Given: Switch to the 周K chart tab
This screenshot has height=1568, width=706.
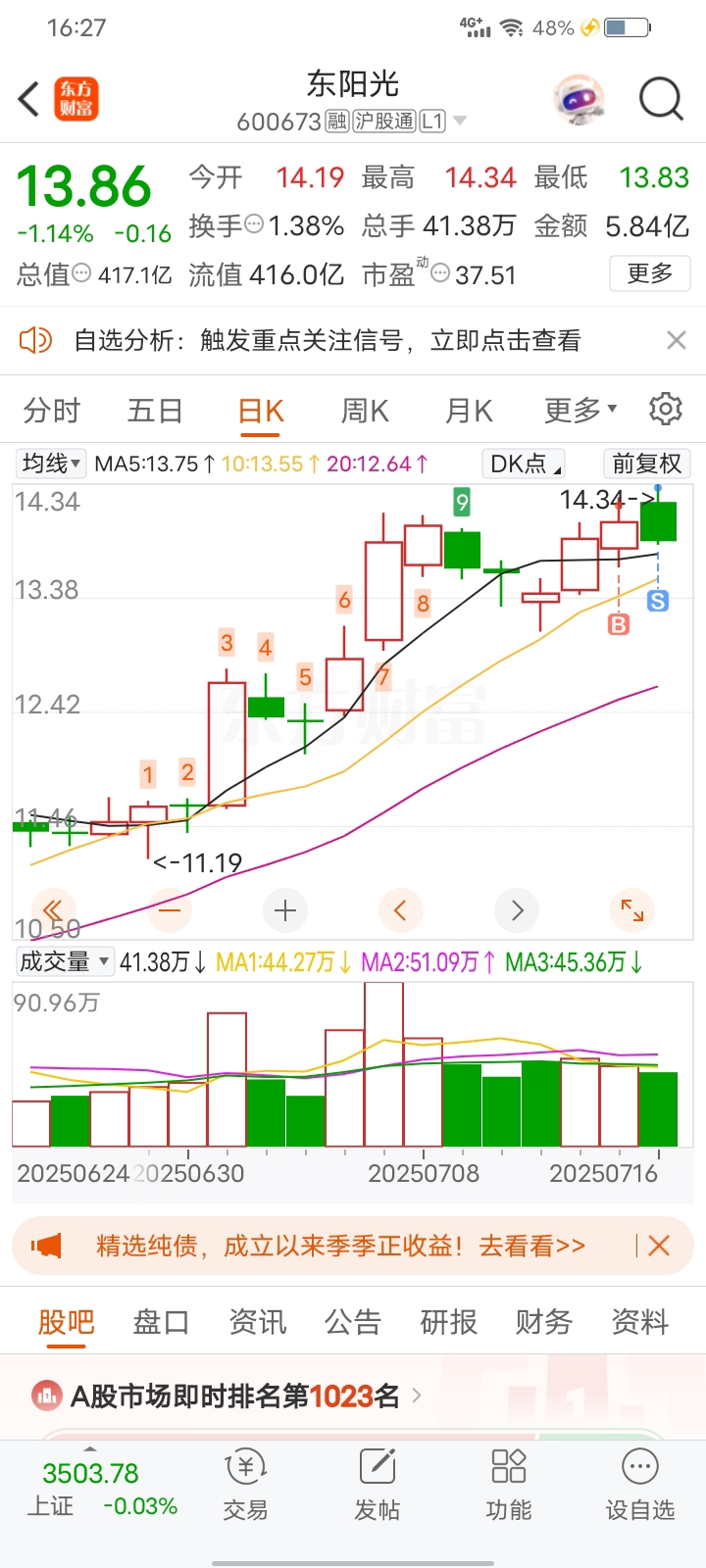Looking at the screenshot, I should pyautogui.click(x=365, y=411).
